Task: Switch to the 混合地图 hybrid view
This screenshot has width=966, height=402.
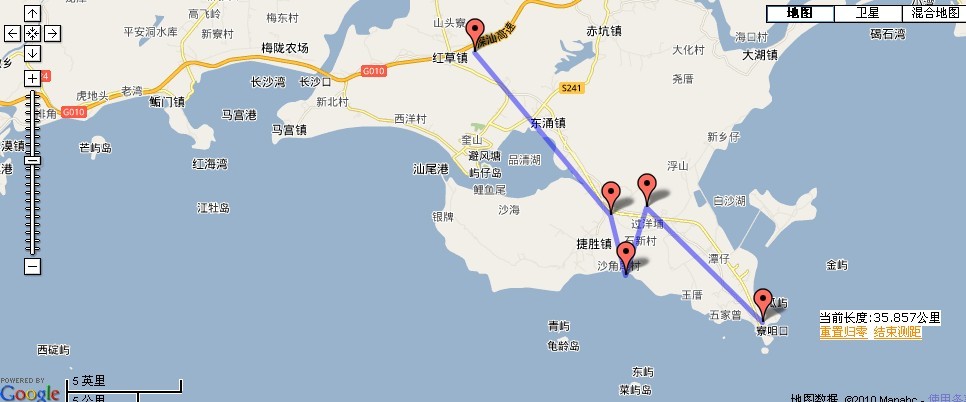Action: coord(933,13)
